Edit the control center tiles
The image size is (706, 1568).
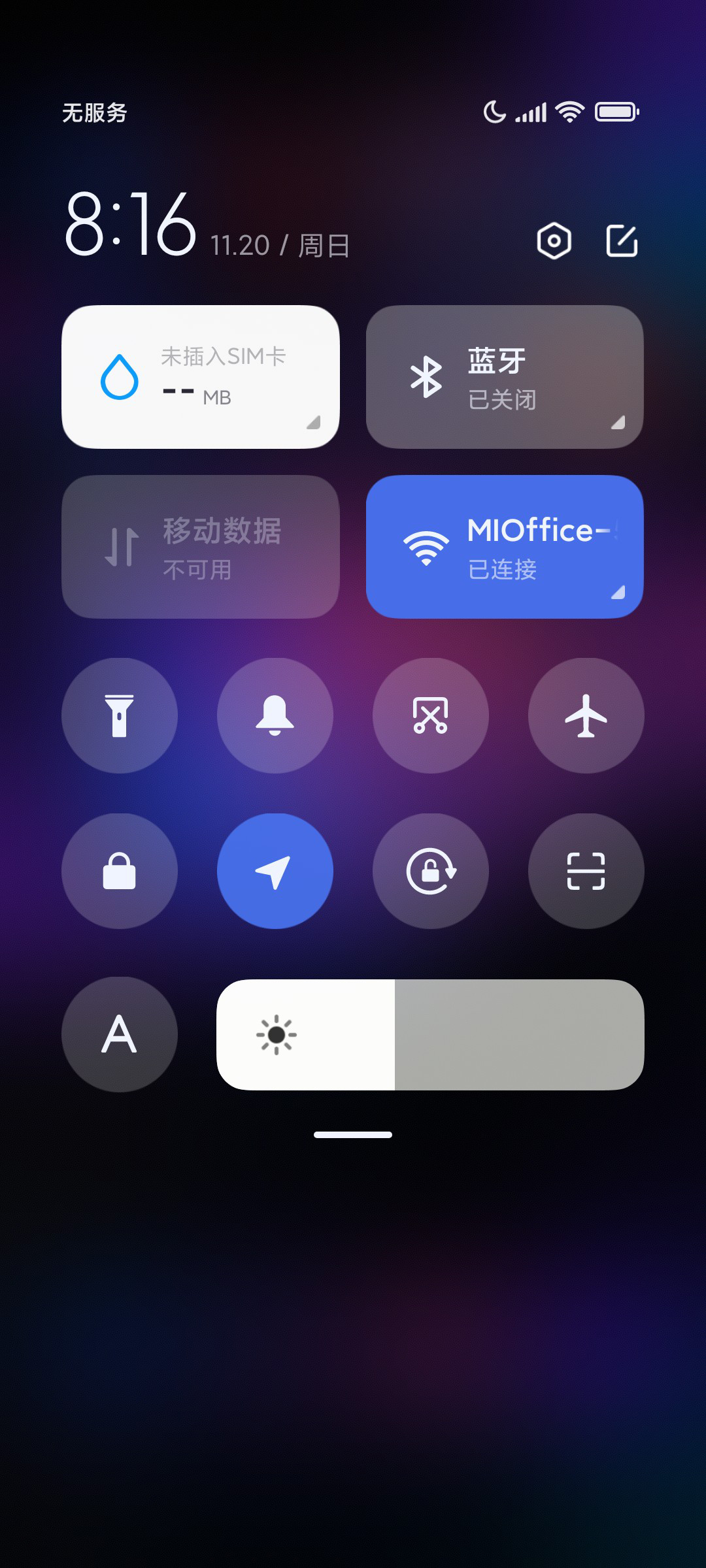[x=622, y=241]
